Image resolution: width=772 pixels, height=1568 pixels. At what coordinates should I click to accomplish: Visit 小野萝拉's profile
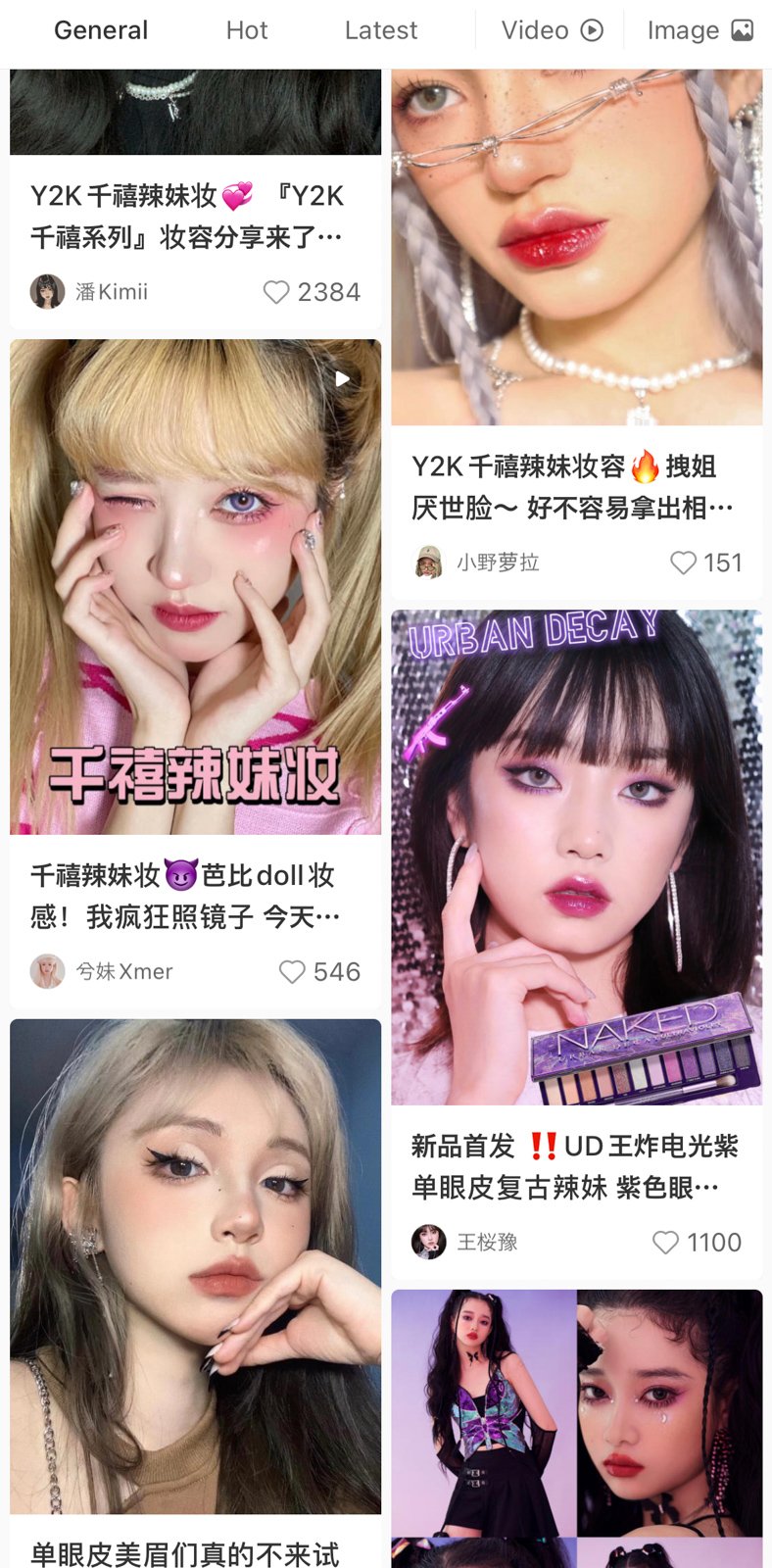[x=428, y=563]
